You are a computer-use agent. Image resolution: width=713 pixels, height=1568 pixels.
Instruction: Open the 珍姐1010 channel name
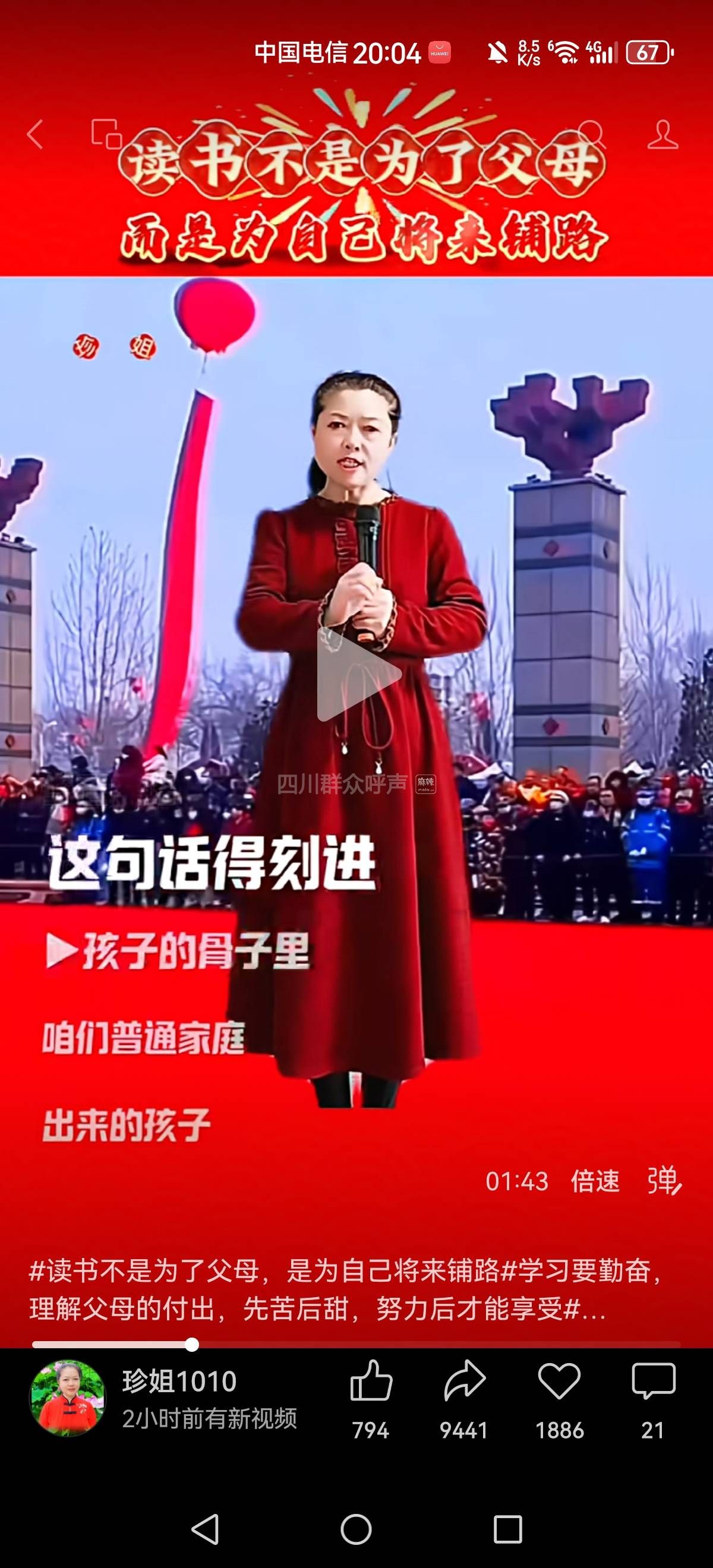179,1382
